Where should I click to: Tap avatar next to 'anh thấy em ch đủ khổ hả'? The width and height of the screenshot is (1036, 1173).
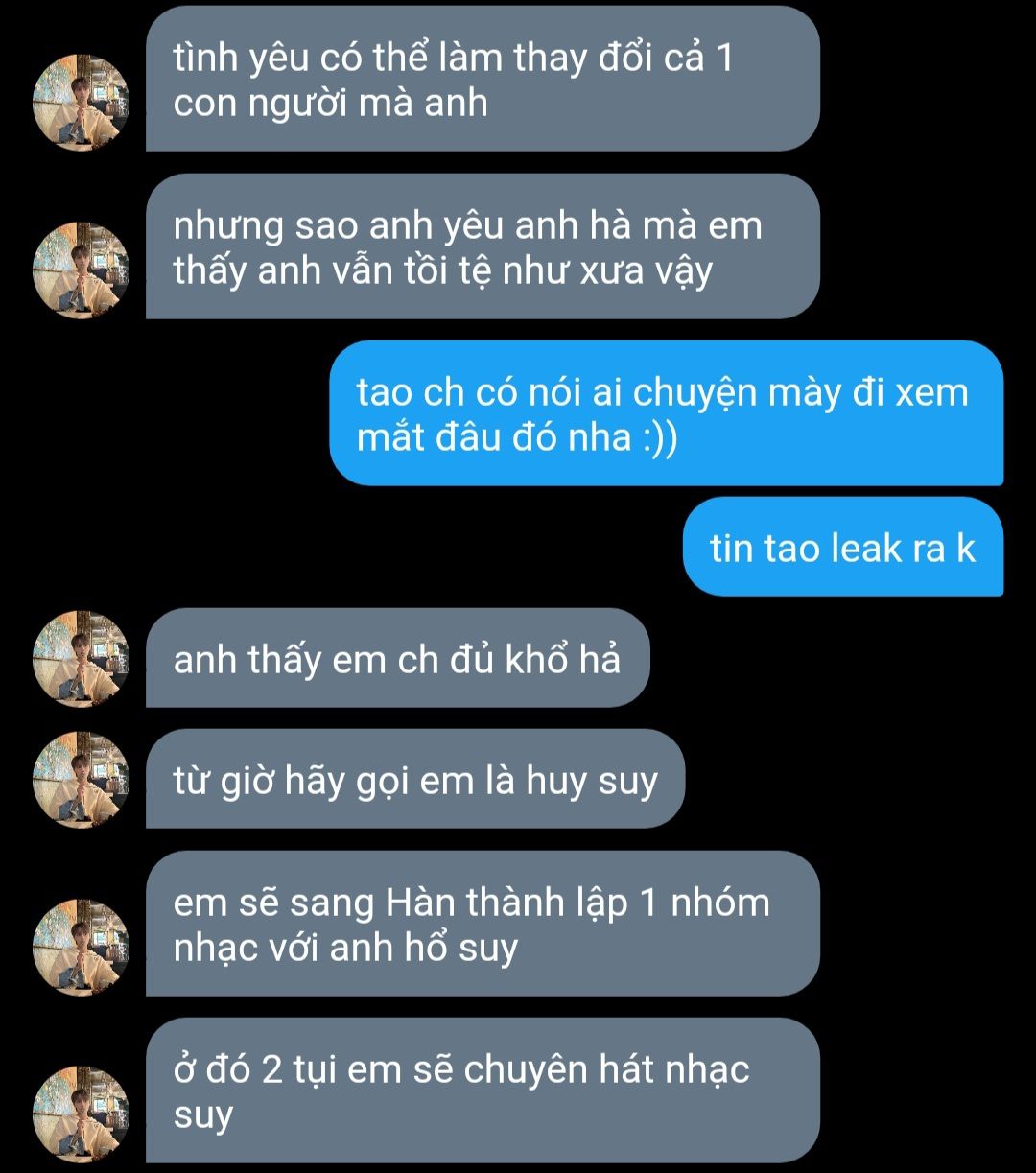coord(81,659)
